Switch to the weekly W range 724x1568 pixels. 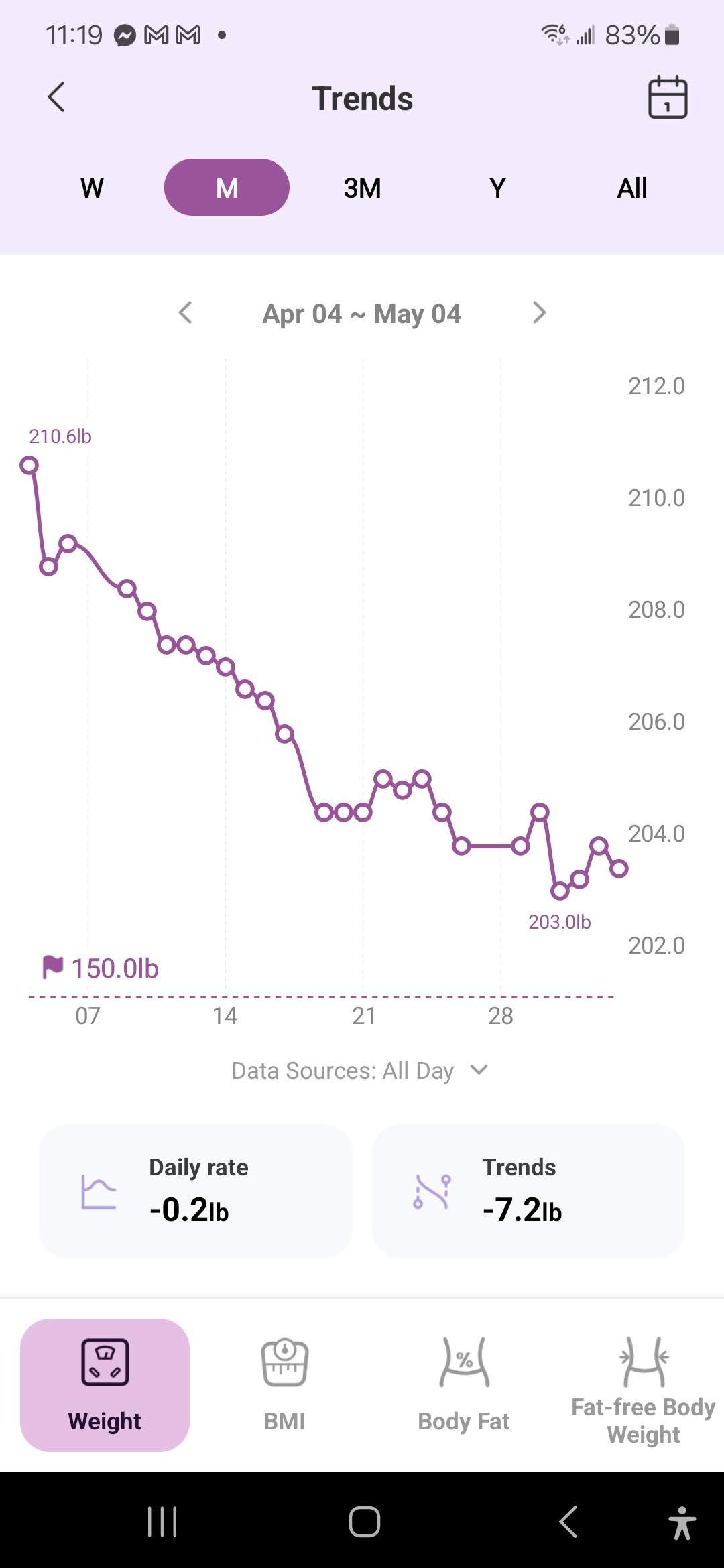point(92,188)
